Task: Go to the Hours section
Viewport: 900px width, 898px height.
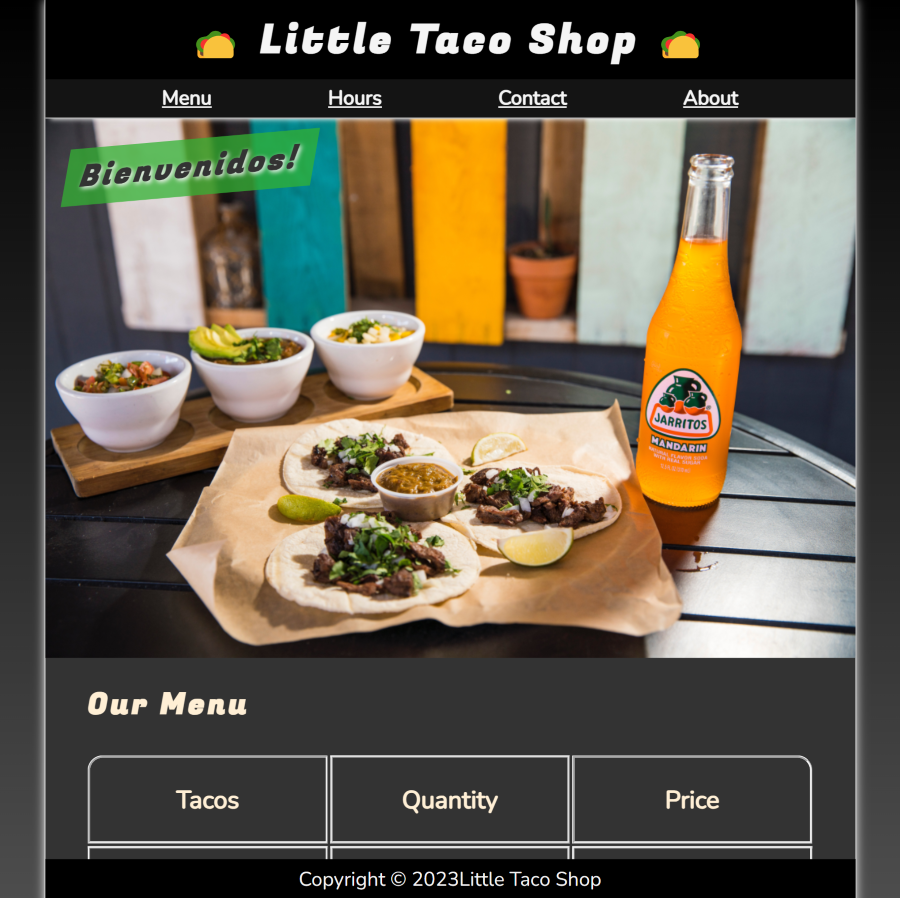Action: coord(355,98)
